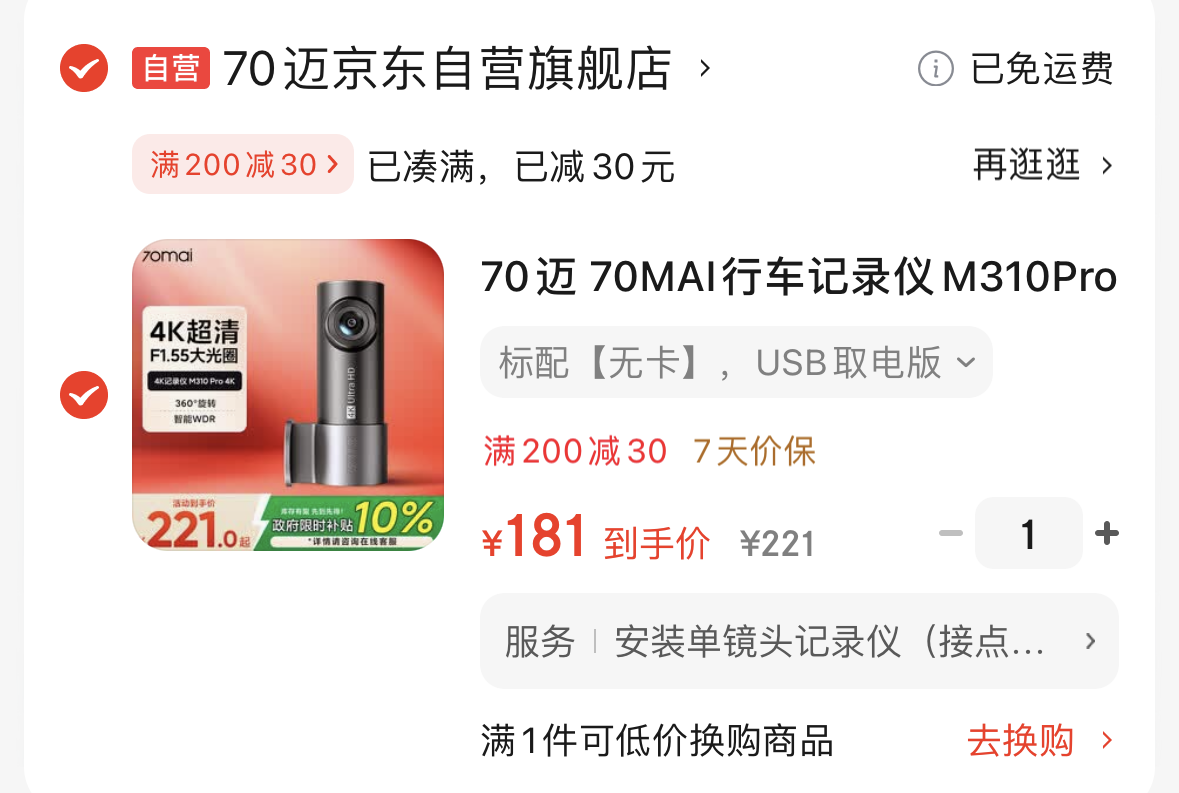
Task: Deselect the M310Pro dash cam item checkbox
Action: coord(84,395)
